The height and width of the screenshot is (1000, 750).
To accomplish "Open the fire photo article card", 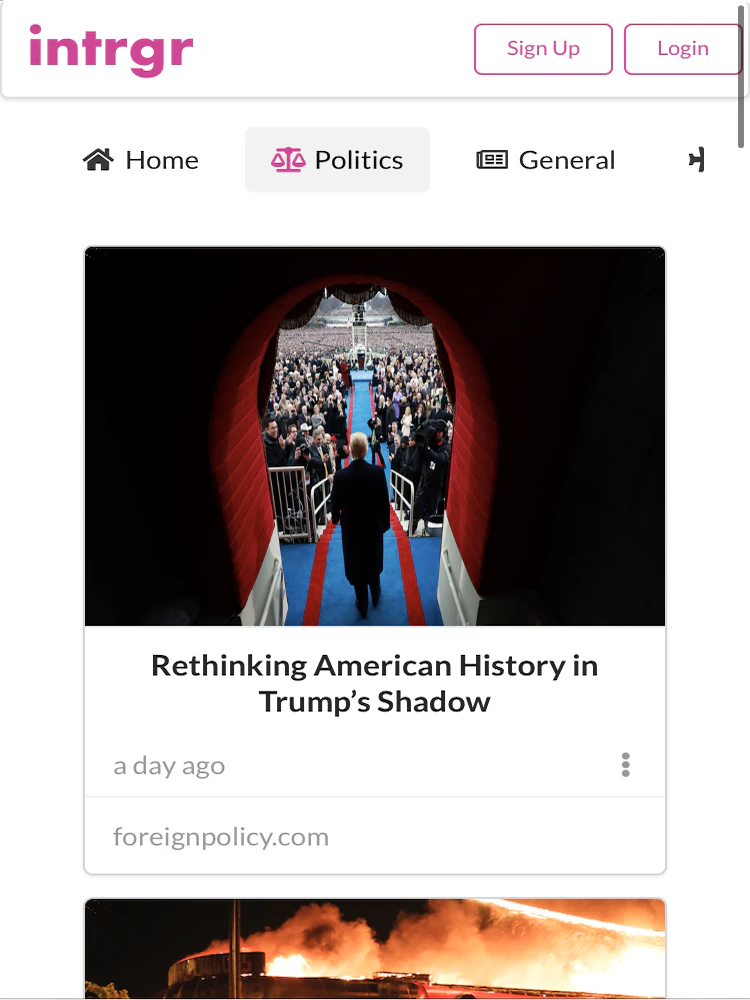I will pyautogui.click(x=375, y=948).
